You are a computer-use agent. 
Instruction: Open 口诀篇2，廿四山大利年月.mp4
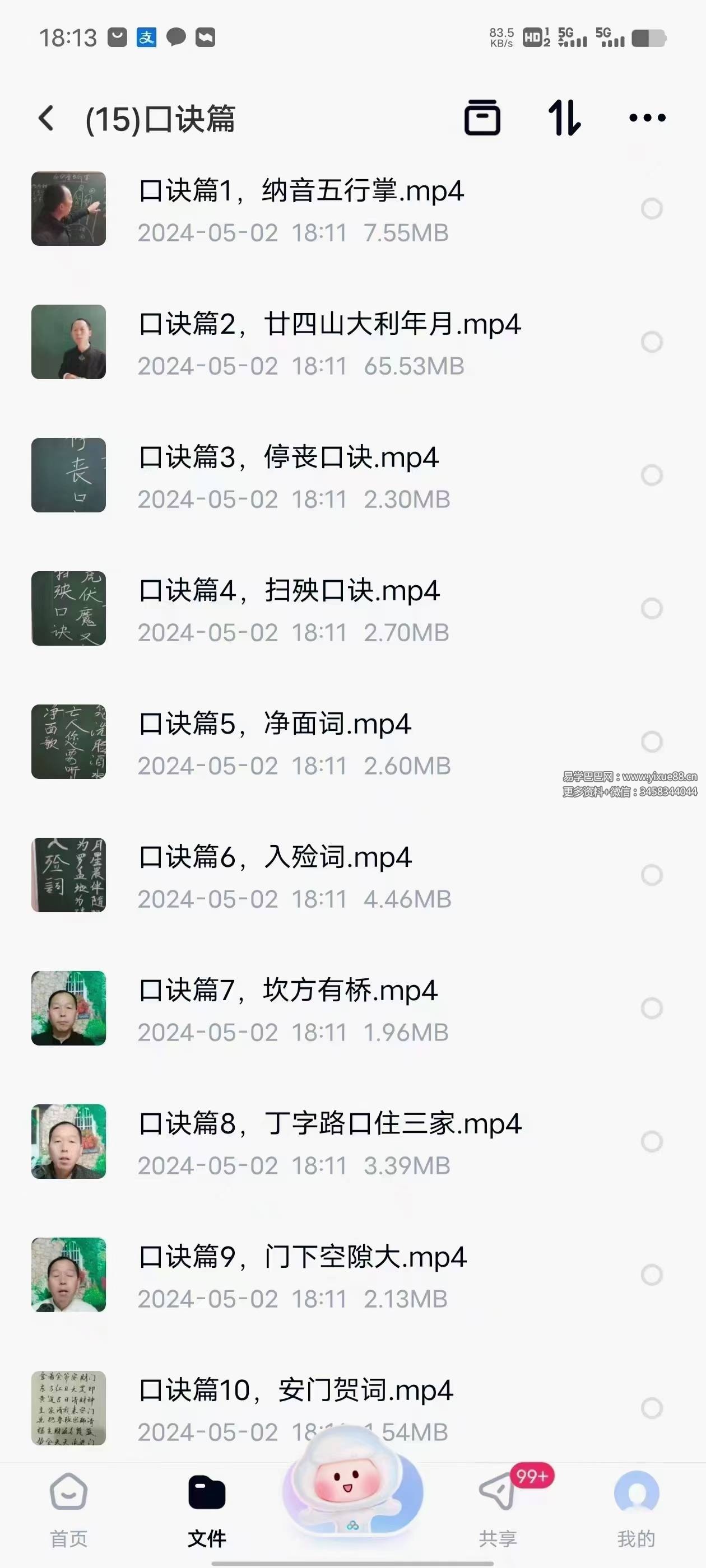point(329,324)
